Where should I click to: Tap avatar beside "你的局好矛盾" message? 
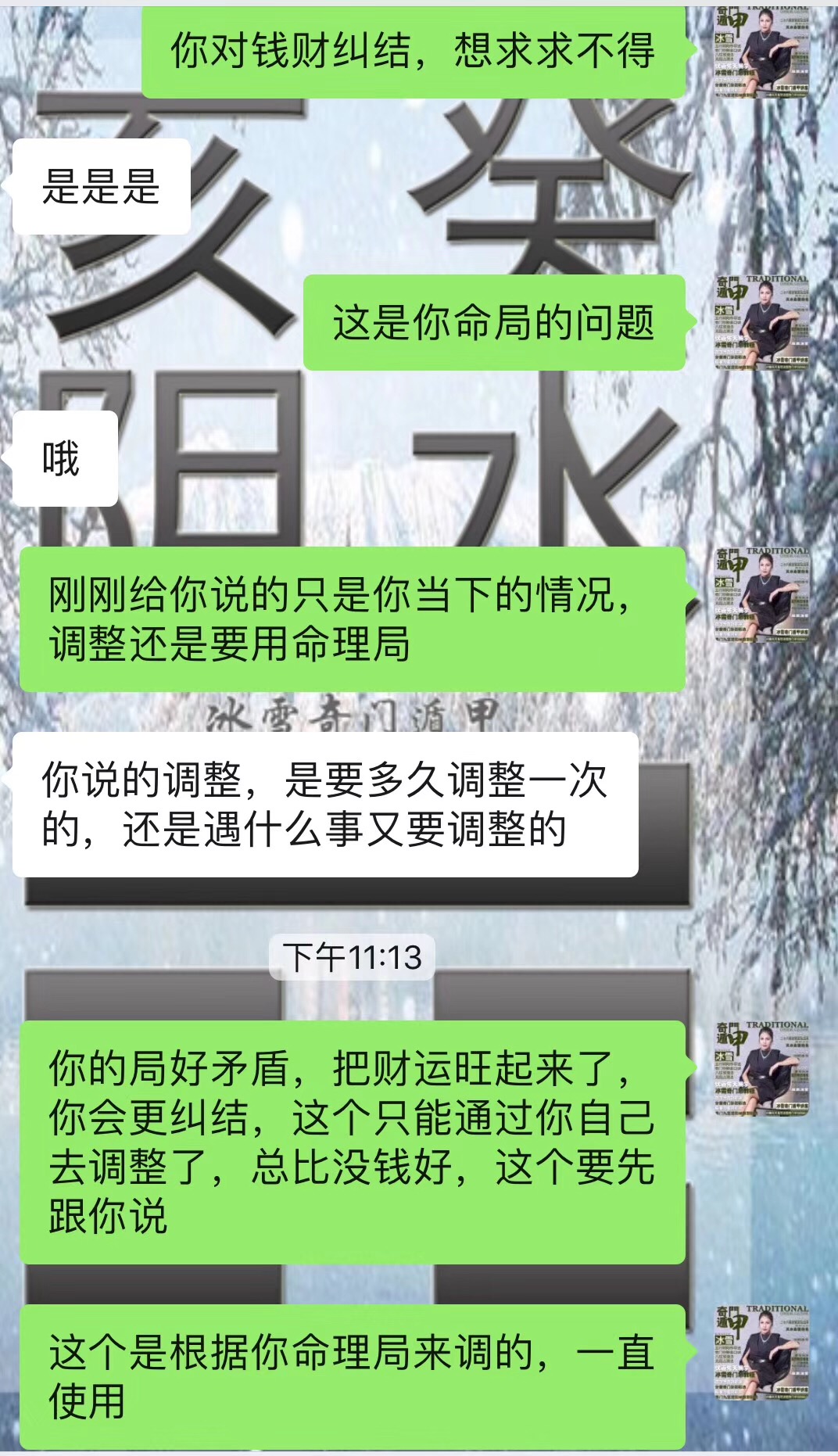pos(761,1067)
